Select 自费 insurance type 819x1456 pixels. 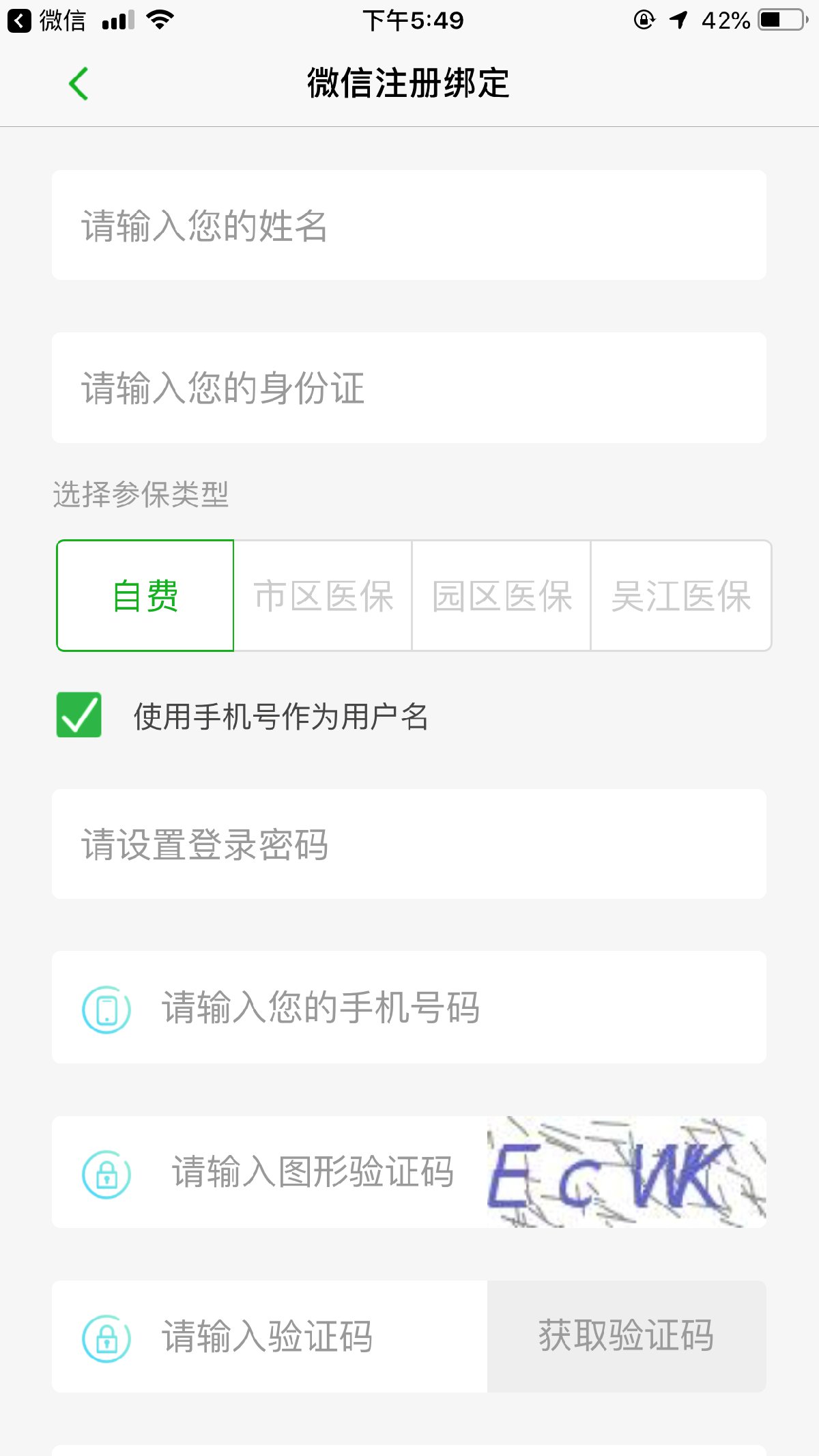click(x=145, y=596)
